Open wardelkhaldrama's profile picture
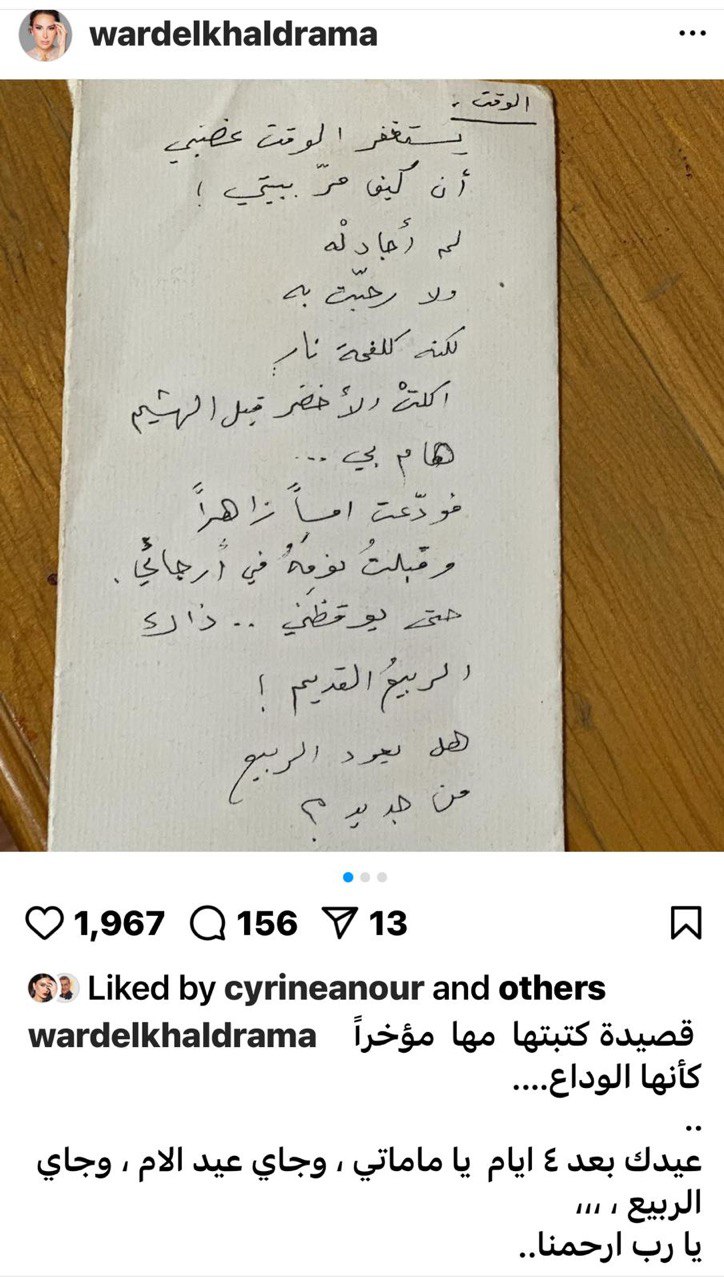The width and height of the screenshot is (724, 1280). (45, 37)
